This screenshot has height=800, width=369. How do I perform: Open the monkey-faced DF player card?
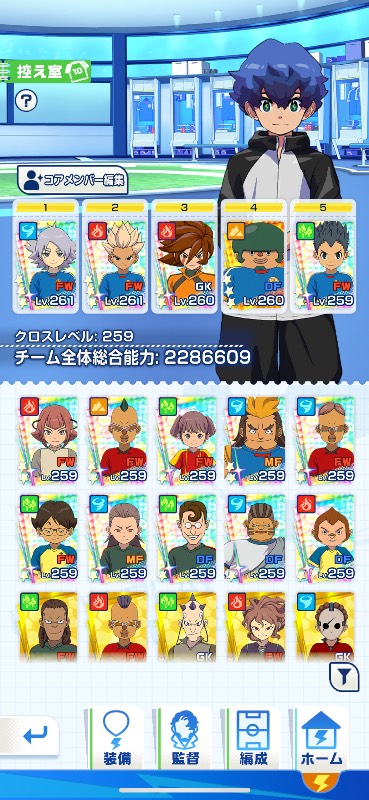point(326,538)
